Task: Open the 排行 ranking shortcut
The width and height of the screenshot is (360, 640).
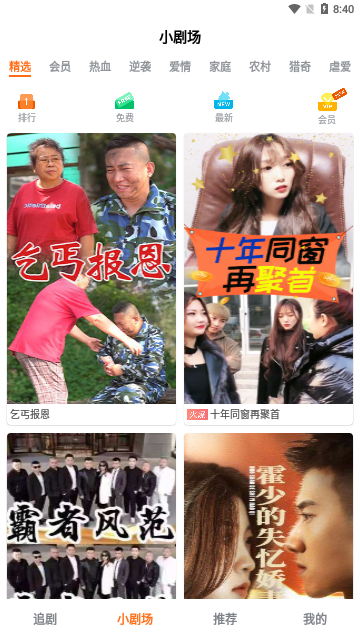Action: click(x=27, y=108)
